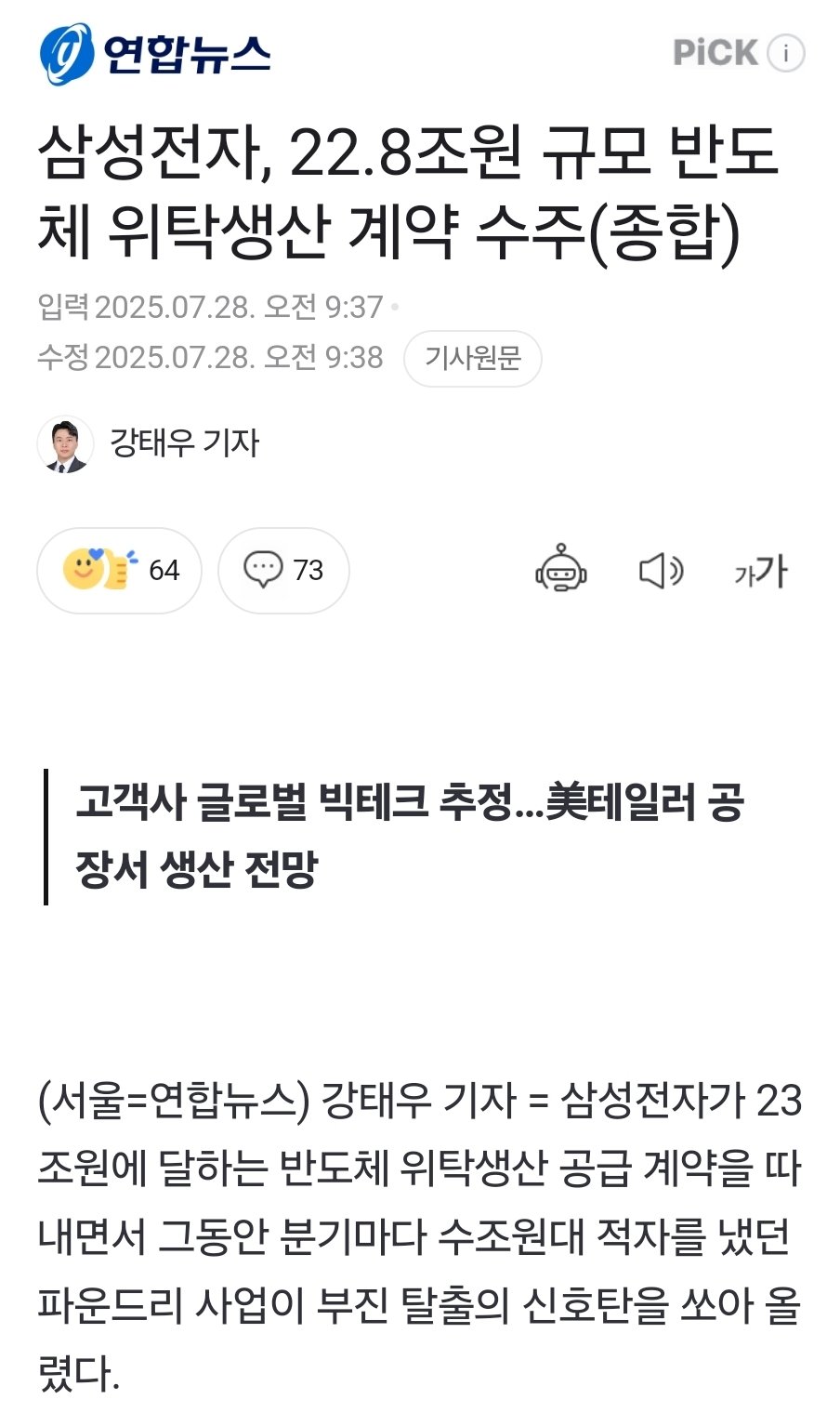Open the 연합뉴스 press page
The height and width of the screenshot is (1426, 840).
[154, 54]
